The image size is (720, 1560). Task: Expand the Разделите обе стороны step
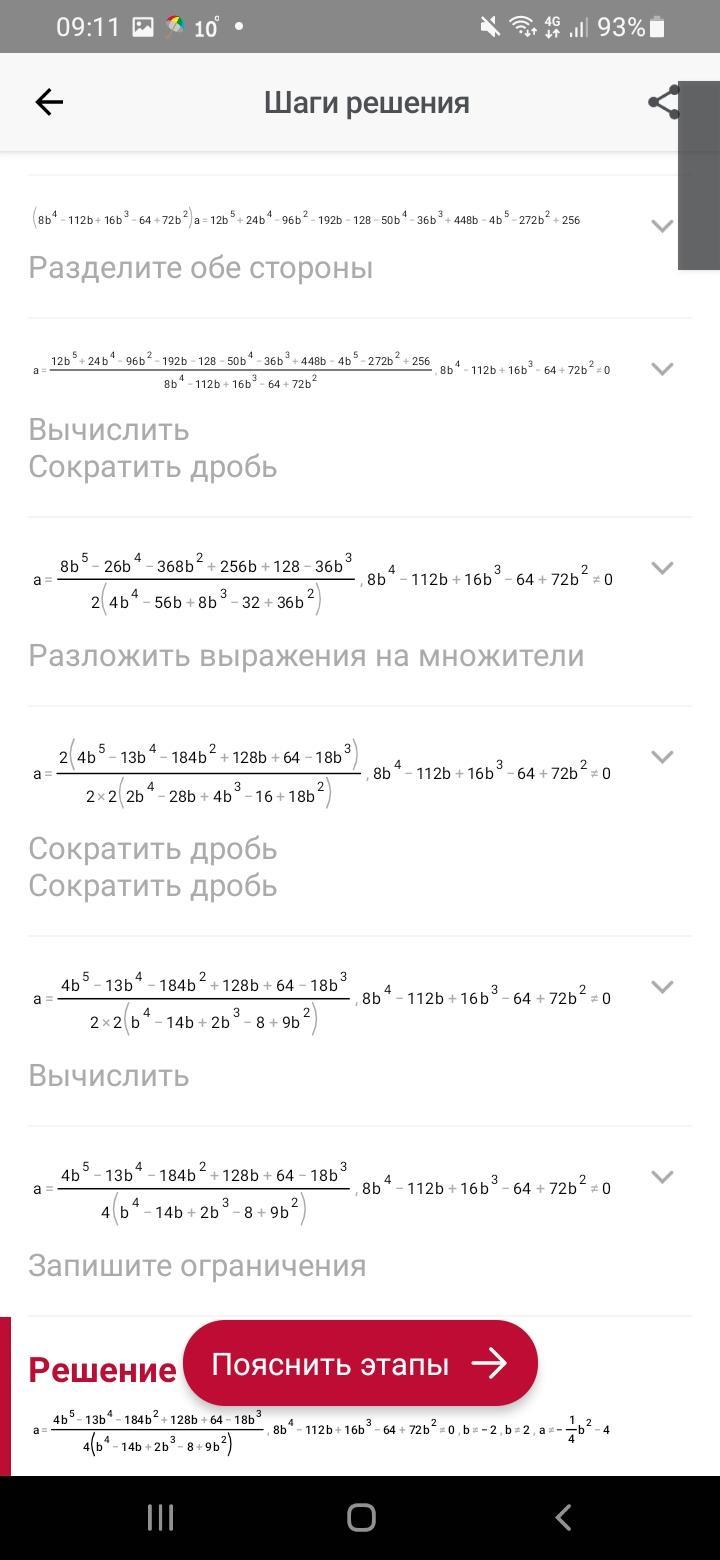[x=662, y=226]
